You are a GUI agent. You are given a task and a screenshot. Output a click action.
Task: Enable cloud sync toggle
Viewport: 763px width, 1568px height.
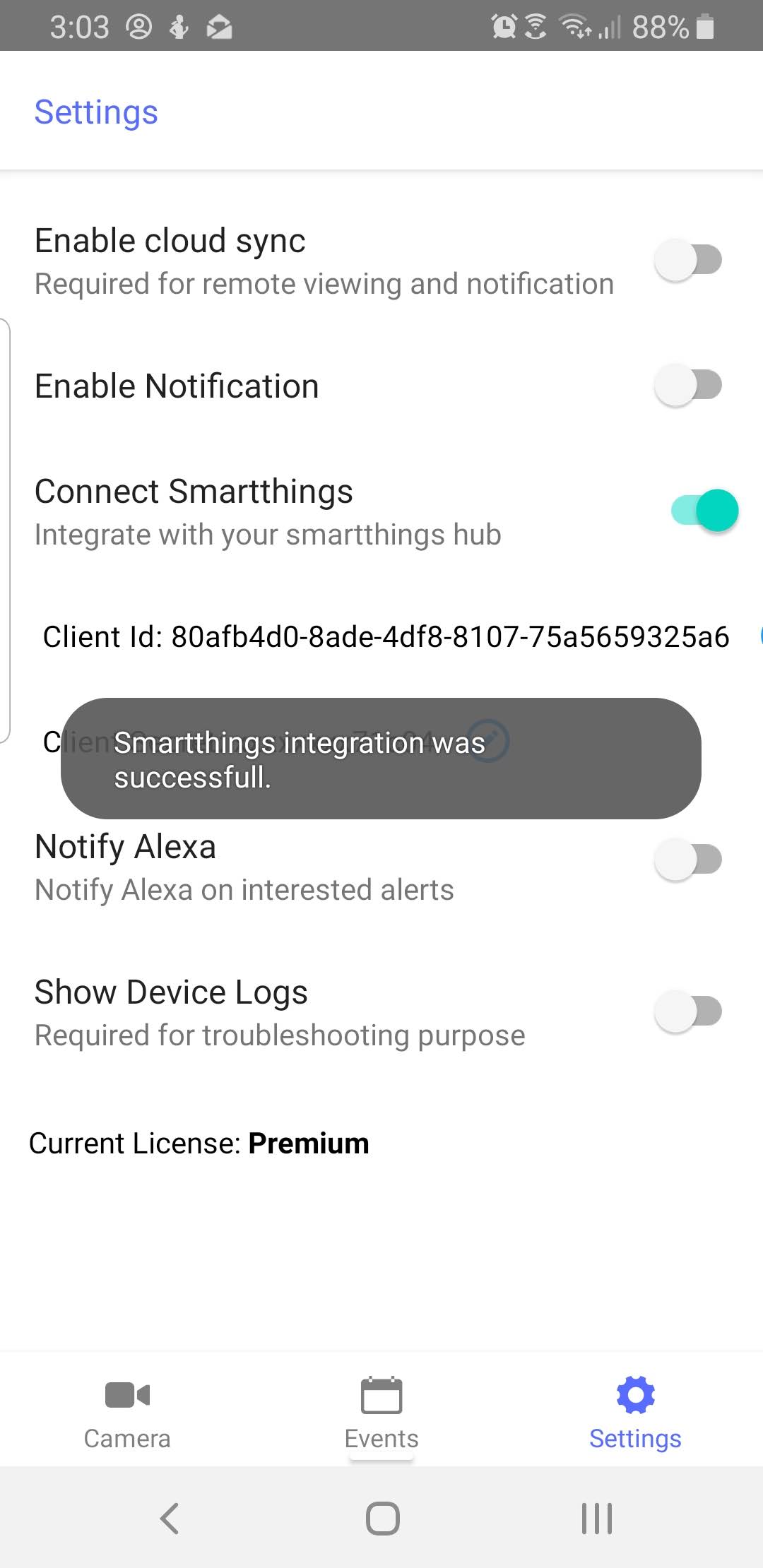click(689, 260)
